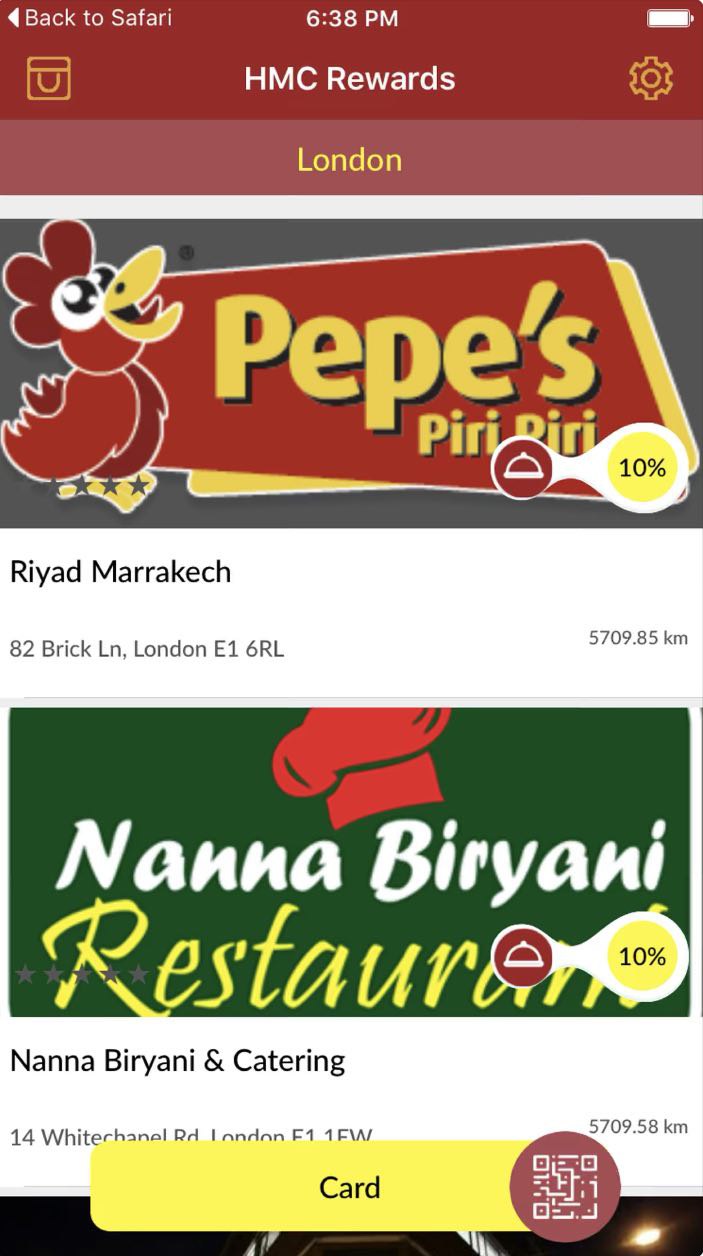Open the wallet icon in the header

(49, 78)
